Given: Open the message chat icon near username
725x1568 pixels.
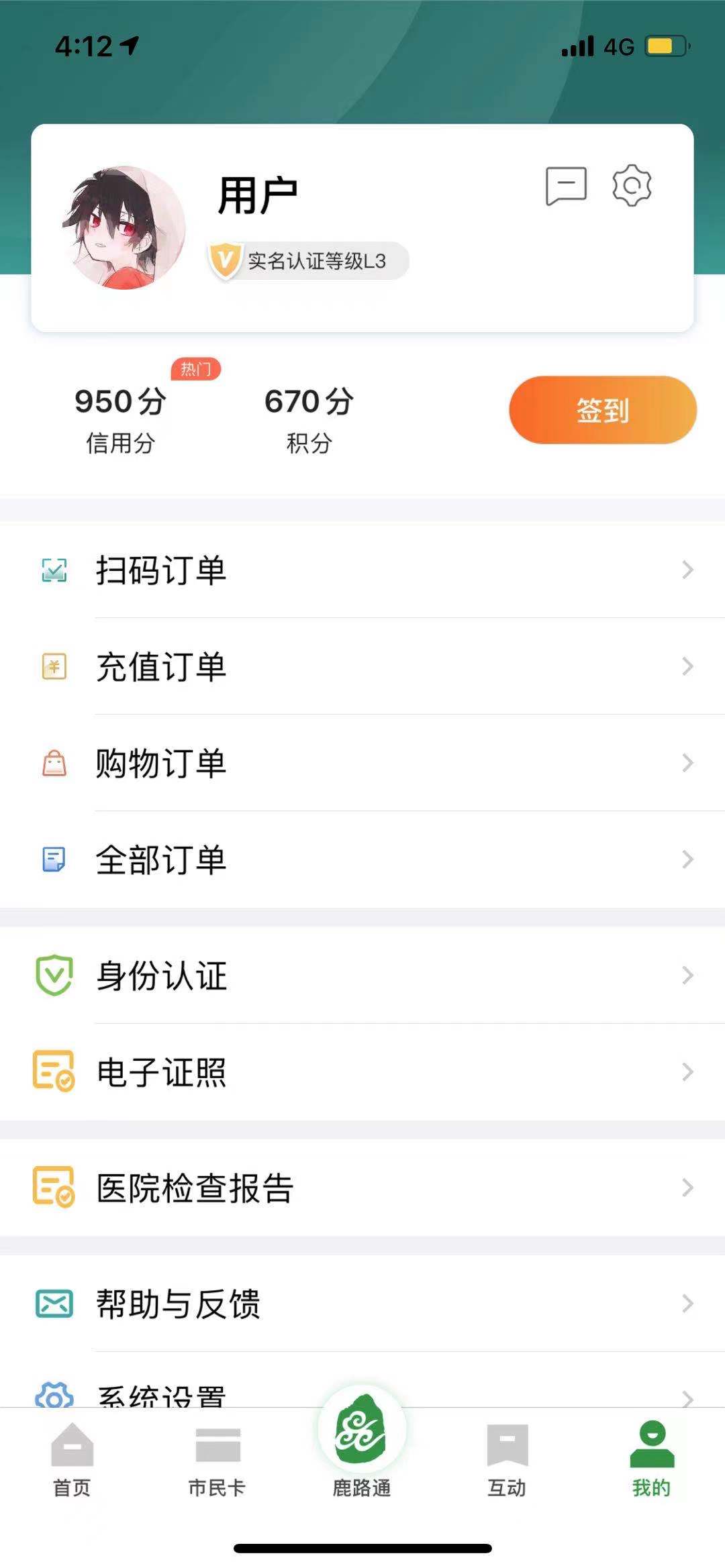Looking at the screenshot, I should 566,186.
